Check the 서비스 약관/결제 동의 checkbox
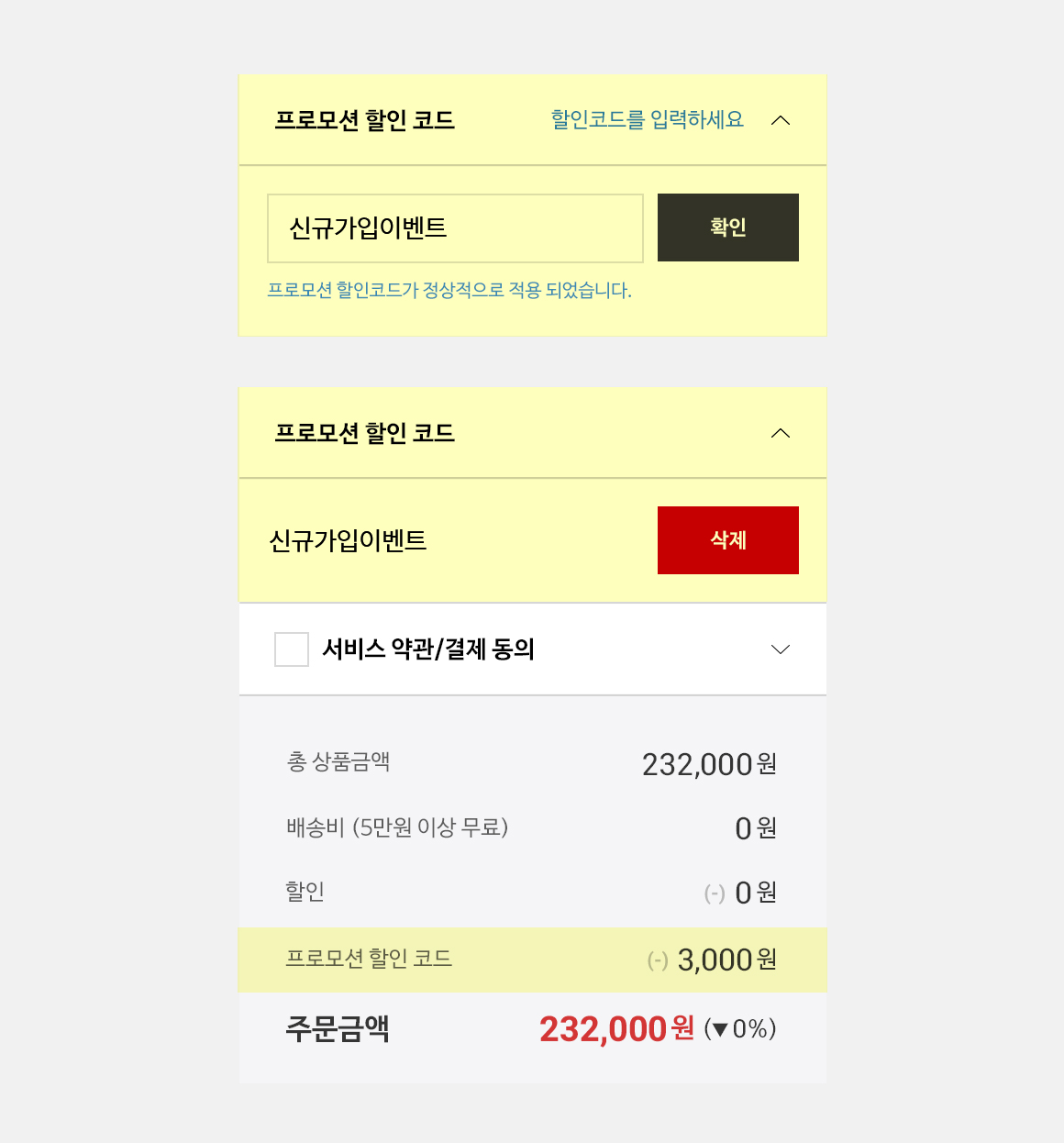The image size is (1064, 1143). pyautogui.click(x=292, y=649)
